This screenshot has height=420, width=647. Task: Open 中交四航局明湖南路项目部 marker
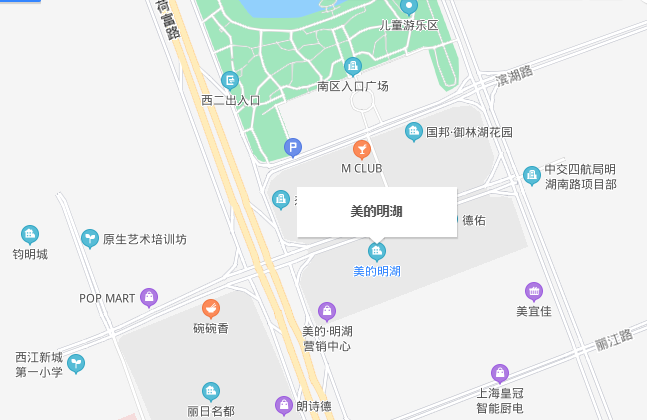click(532, 175)
